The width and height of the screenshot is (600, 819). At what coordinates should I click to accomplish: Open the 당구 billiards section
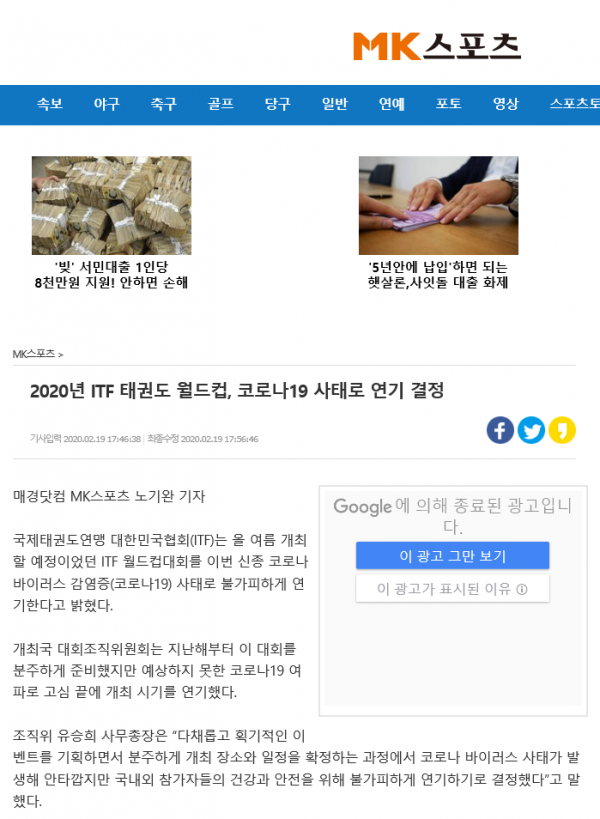(278, 104)
